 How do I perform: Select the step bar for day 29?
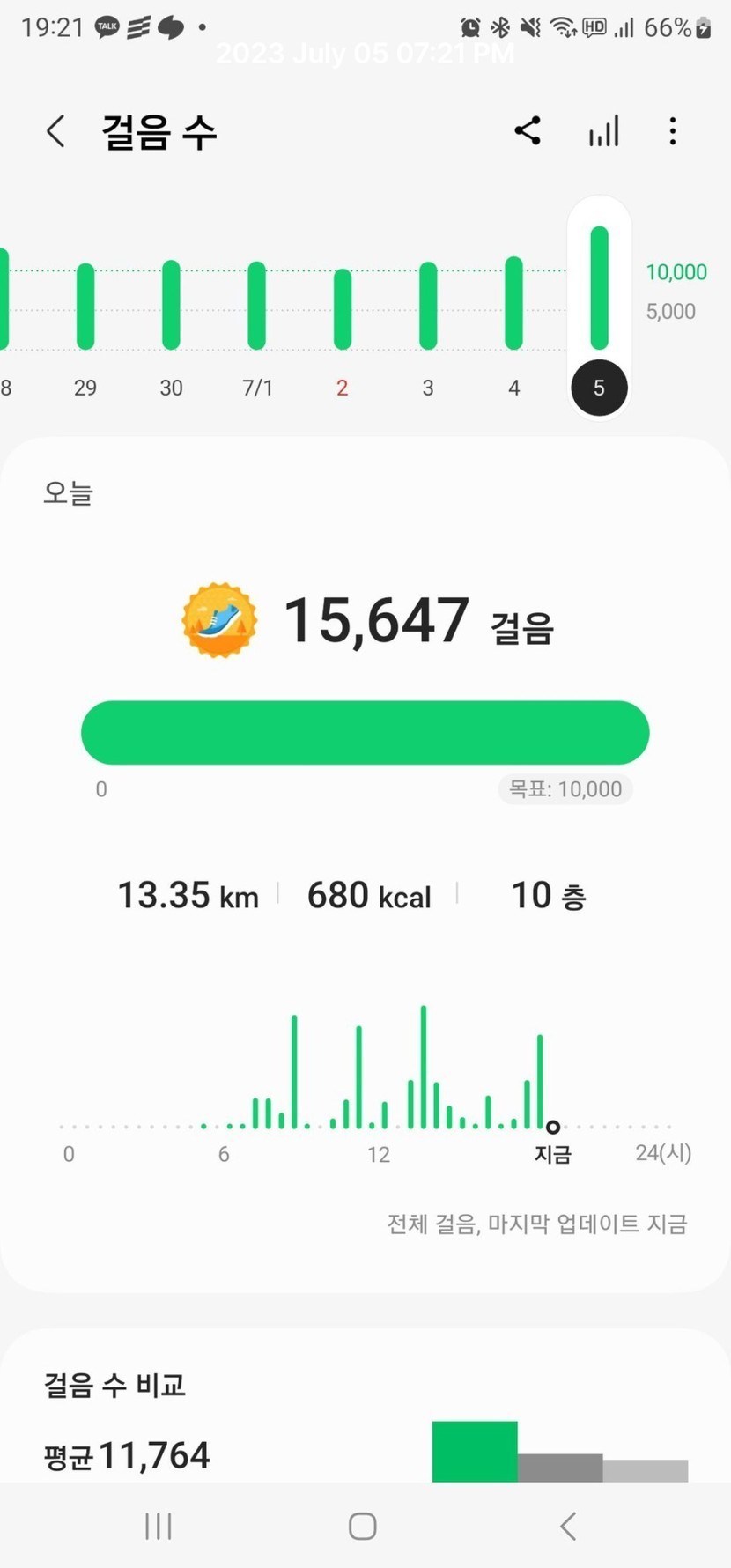tap(85, 307)
